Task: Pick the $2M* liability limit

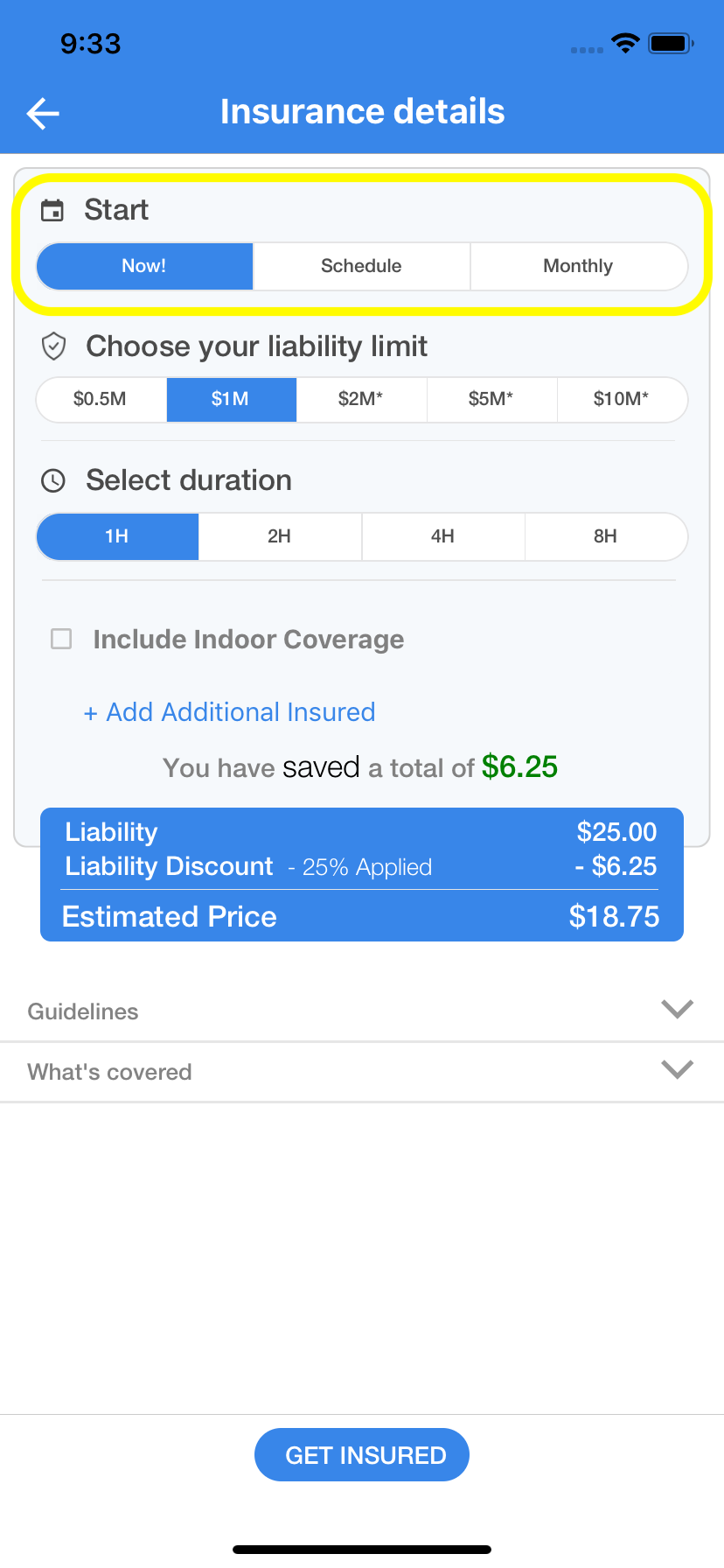Action: click(x=361, y=399)
